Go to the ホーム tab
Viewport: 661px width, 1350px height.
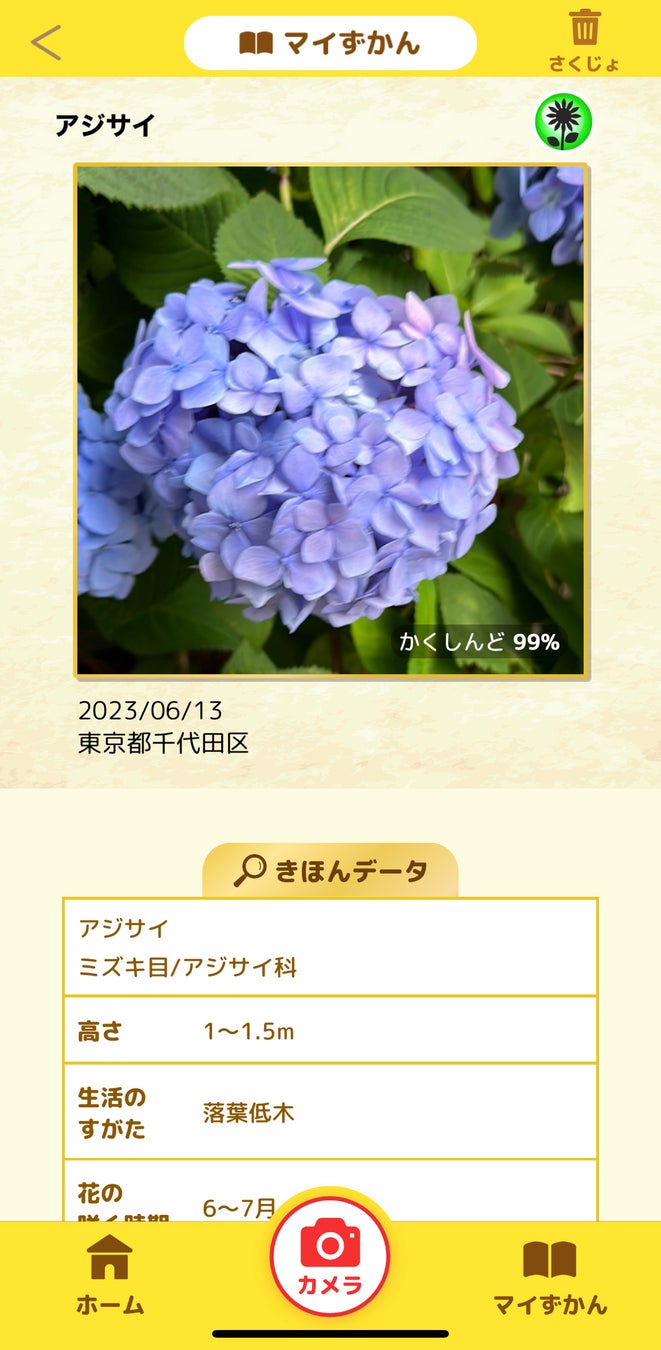click(x=110, y=1274)
